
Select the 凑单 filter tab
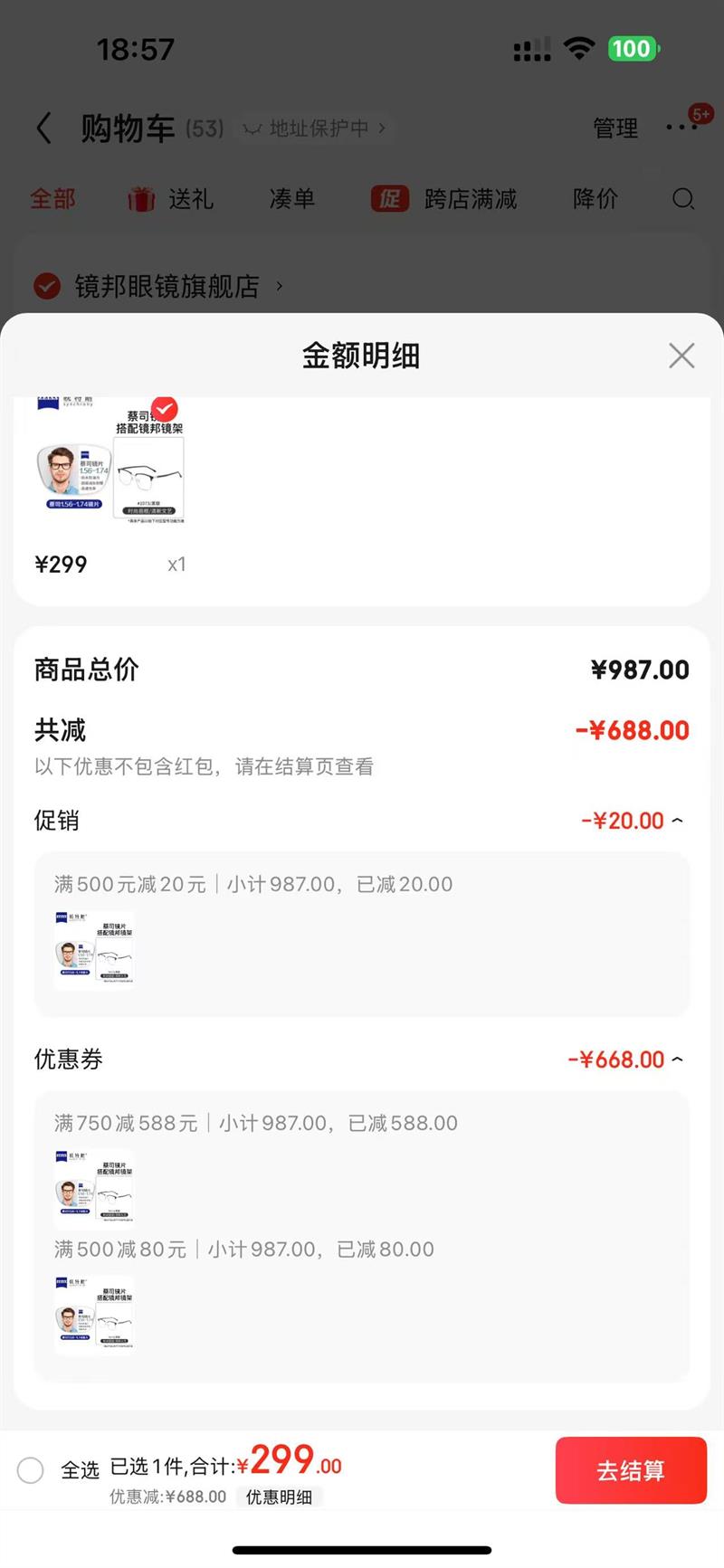tap(291, 199)
